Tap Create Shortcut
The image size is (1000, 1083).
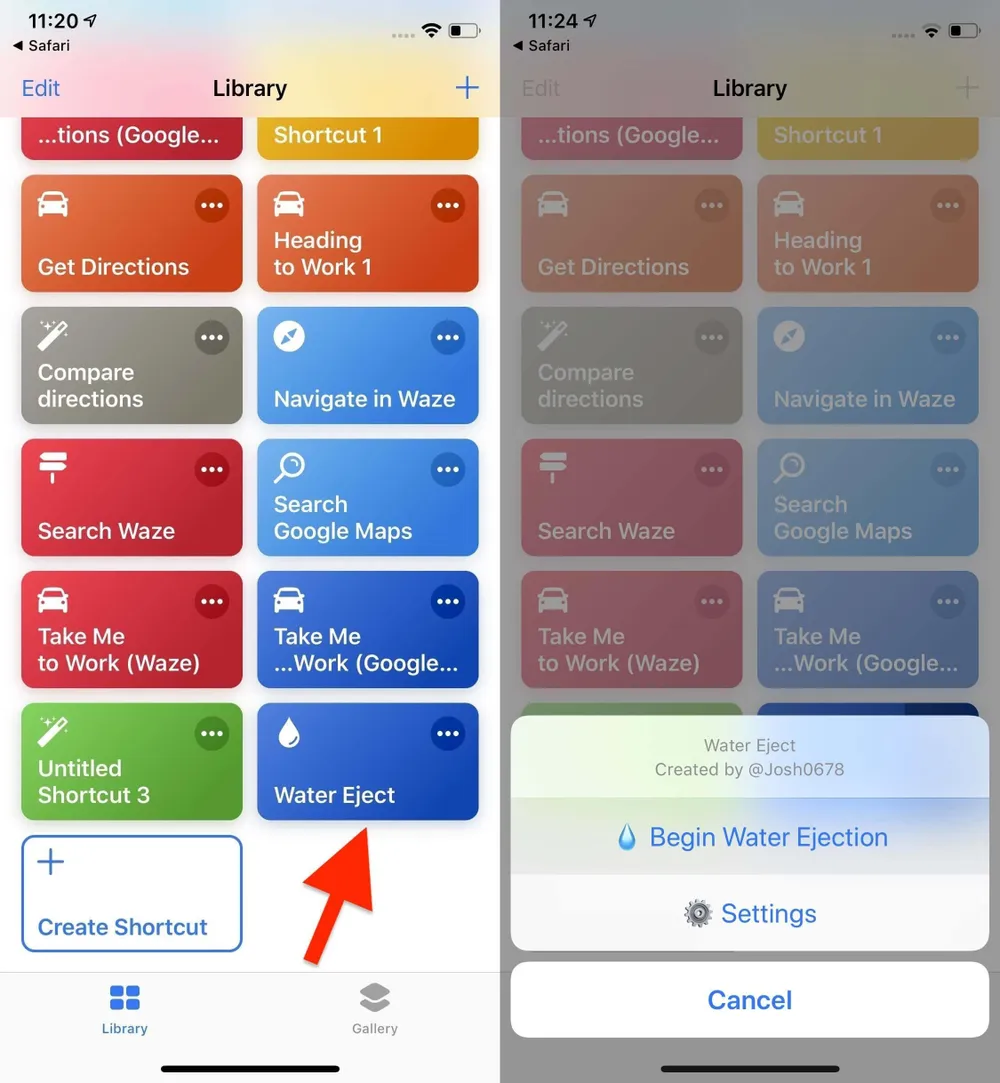(x=131, y=893)
